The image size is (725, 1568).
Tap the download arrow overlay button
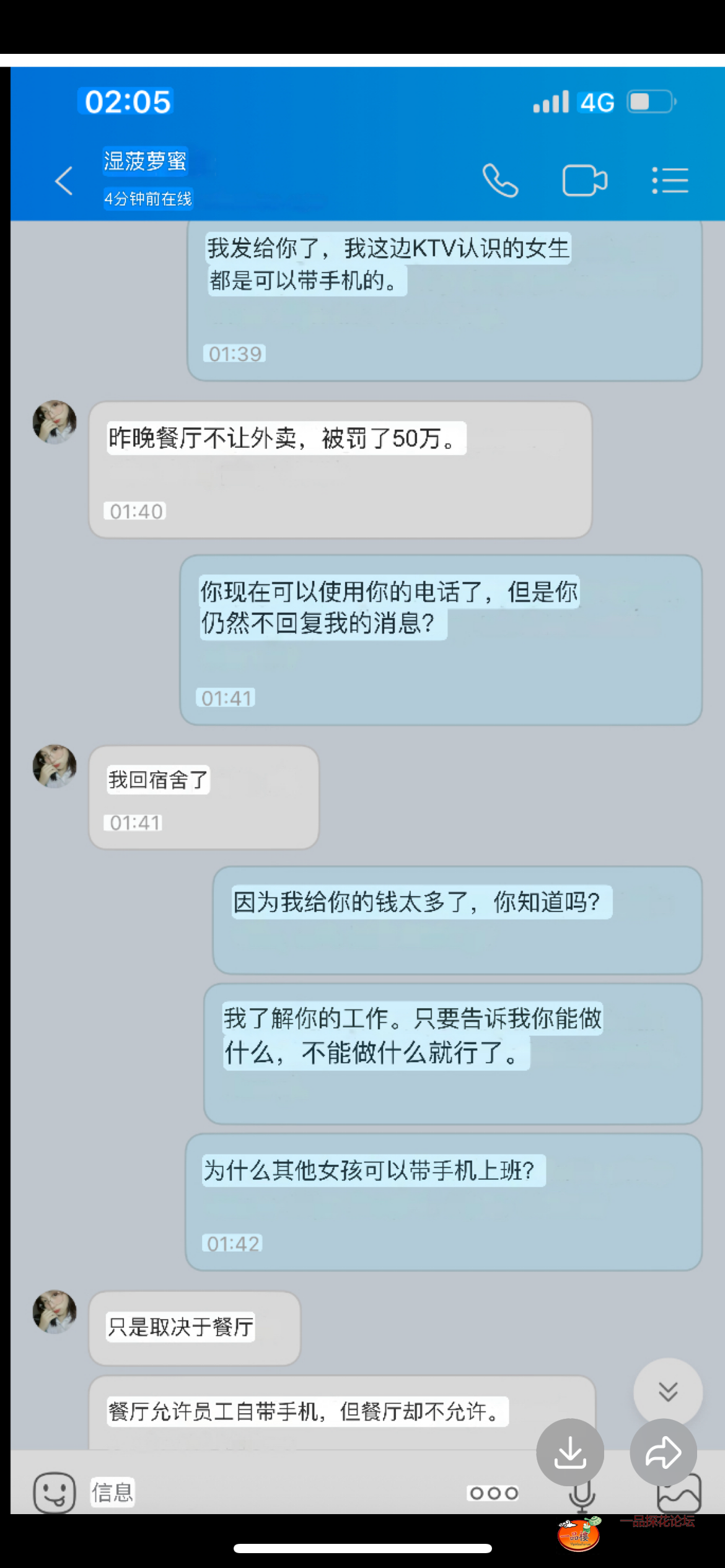click(571, 1452)
